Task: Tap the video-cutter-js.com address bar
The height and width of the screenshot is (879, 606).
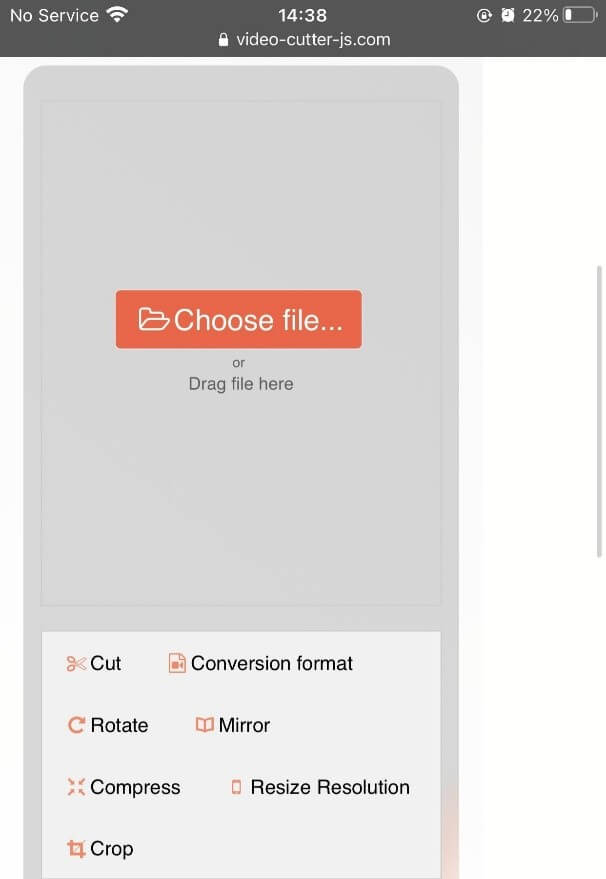Action: [303, 40]
